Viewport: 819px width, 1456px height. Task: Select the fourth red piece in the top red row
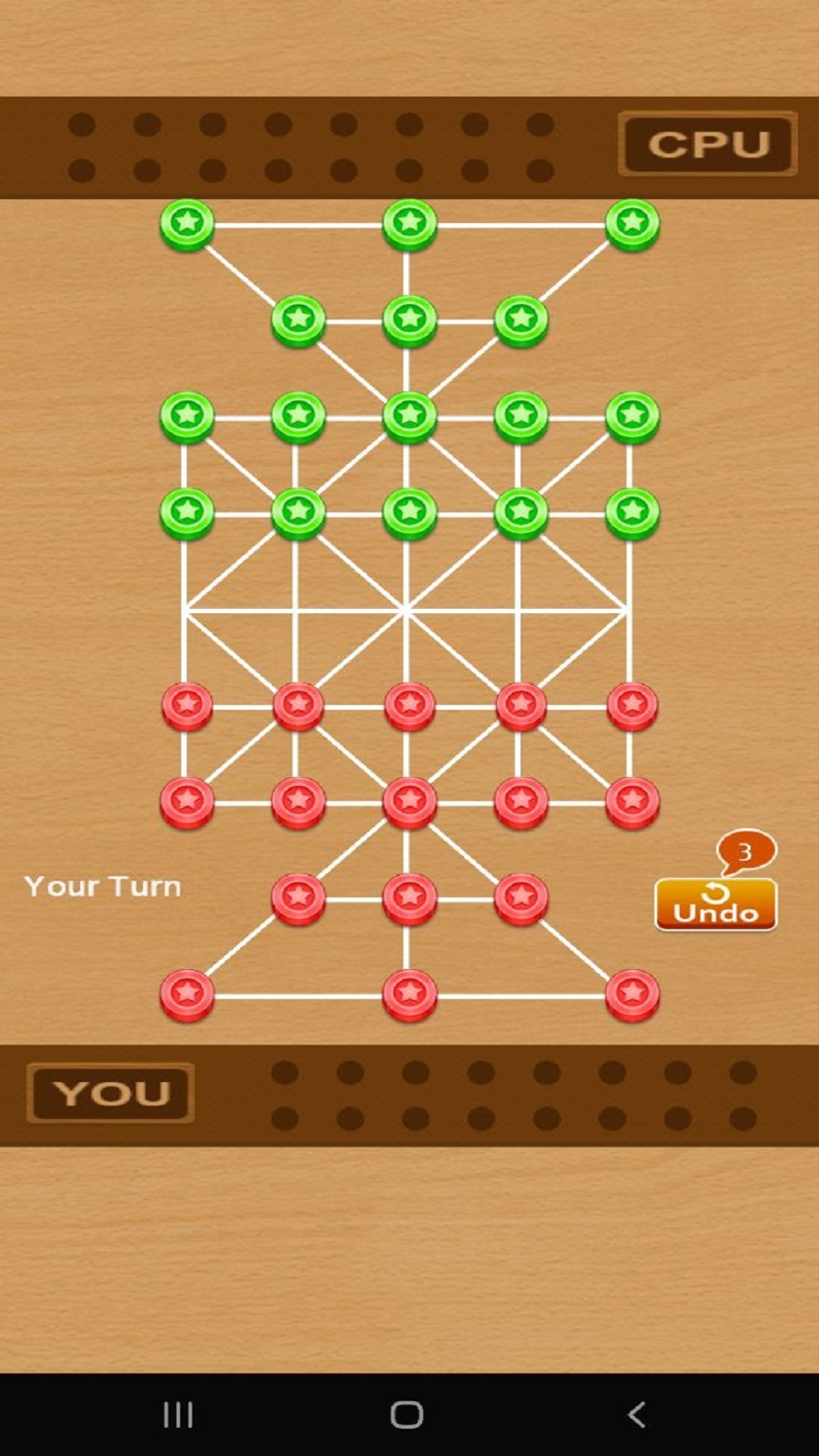[521, 706]
